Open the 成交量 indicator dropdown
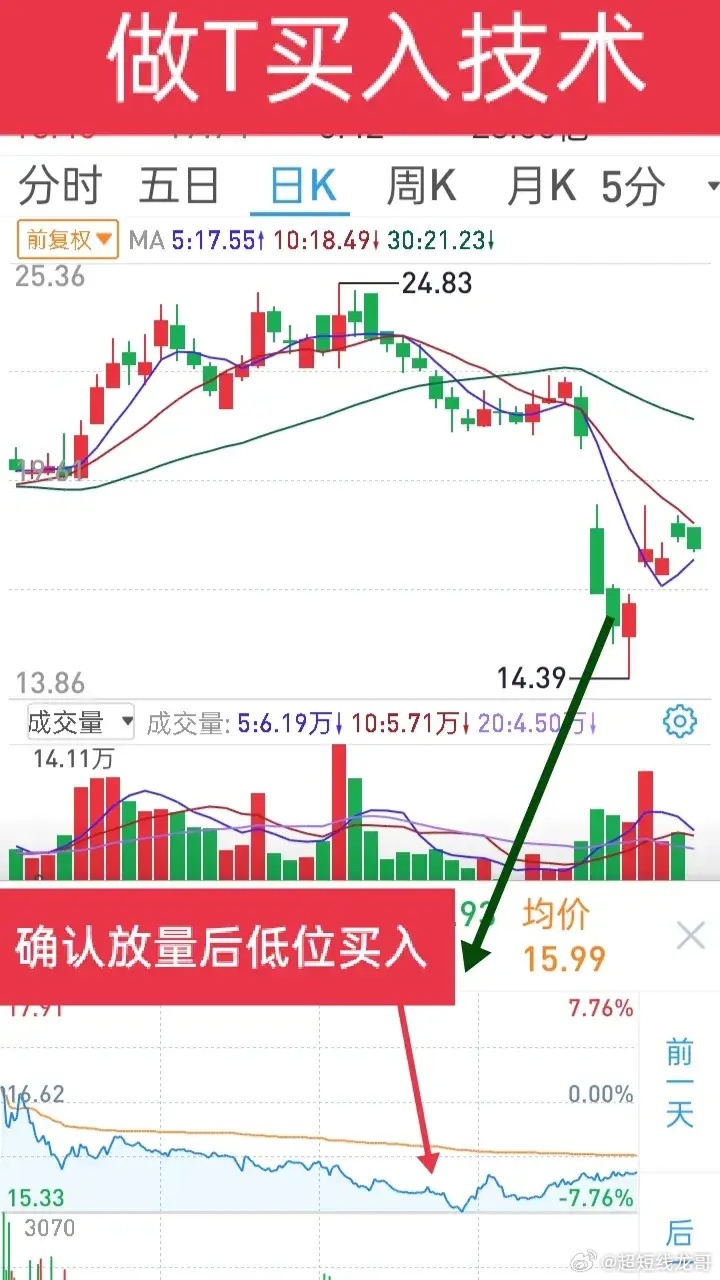The width and height of the screenshot is (720, 1280). tap(78, 721)
